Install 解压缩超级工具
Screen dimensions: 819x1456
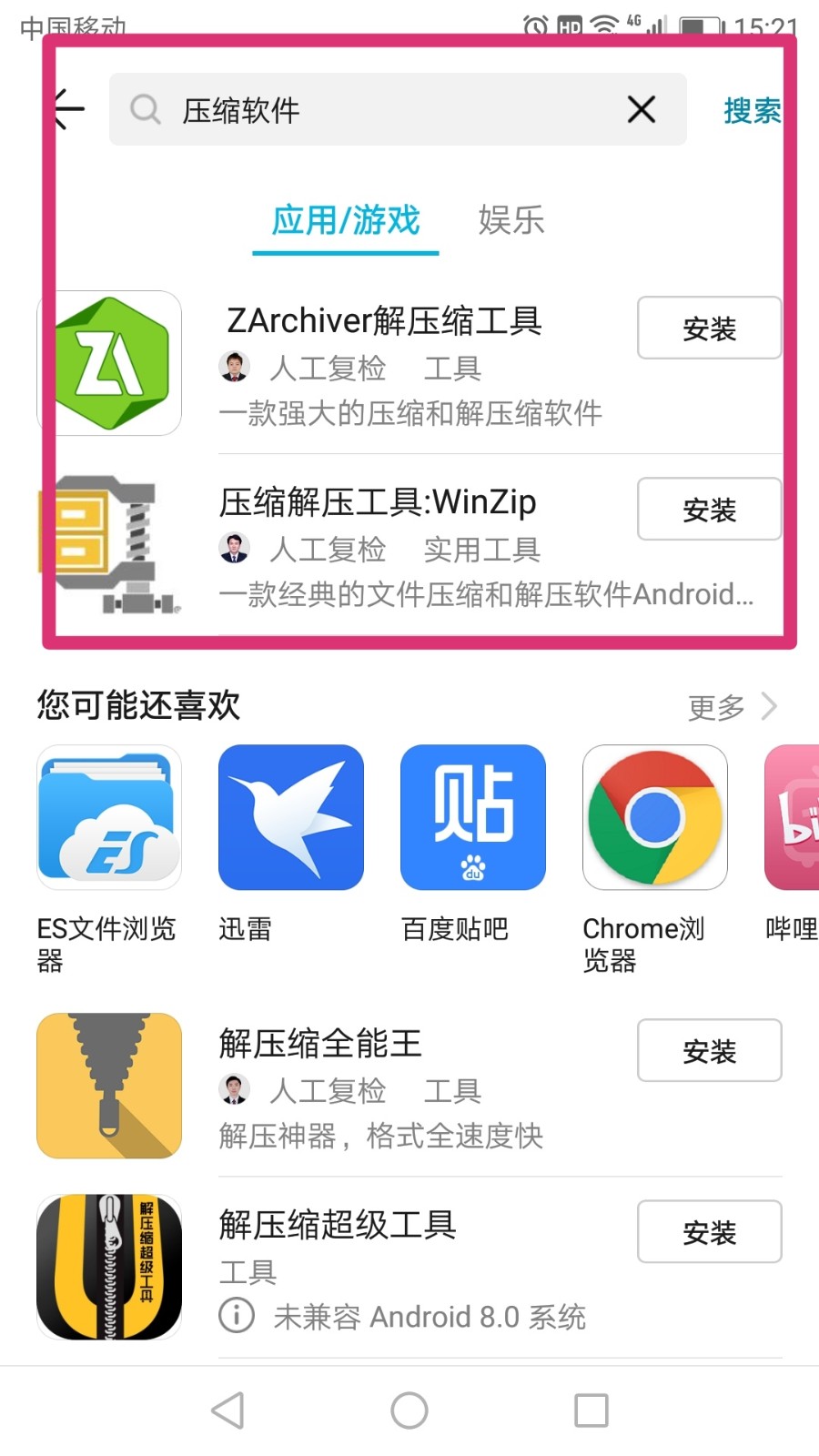point(709,1232)
